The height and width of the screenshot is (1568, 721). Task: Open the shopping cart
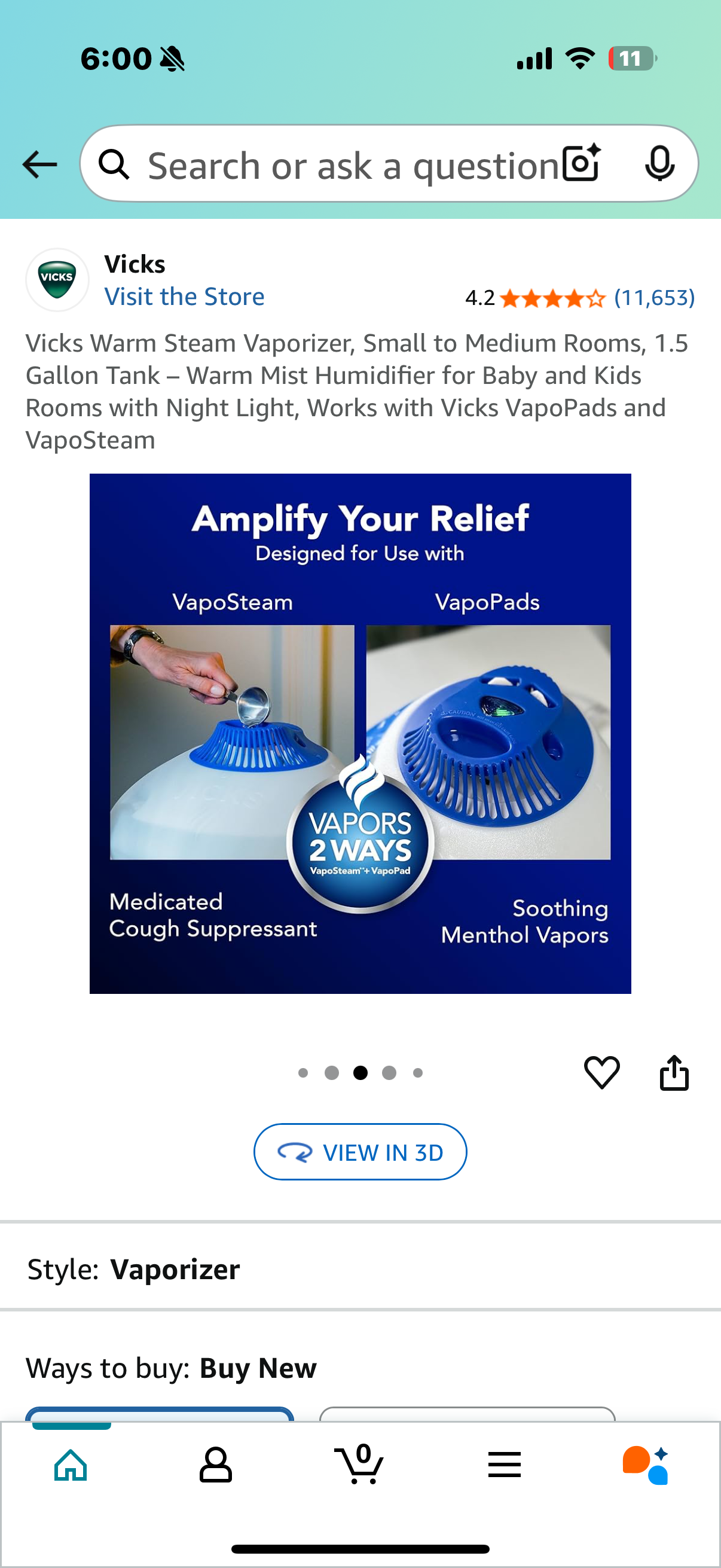[359, 1465]
